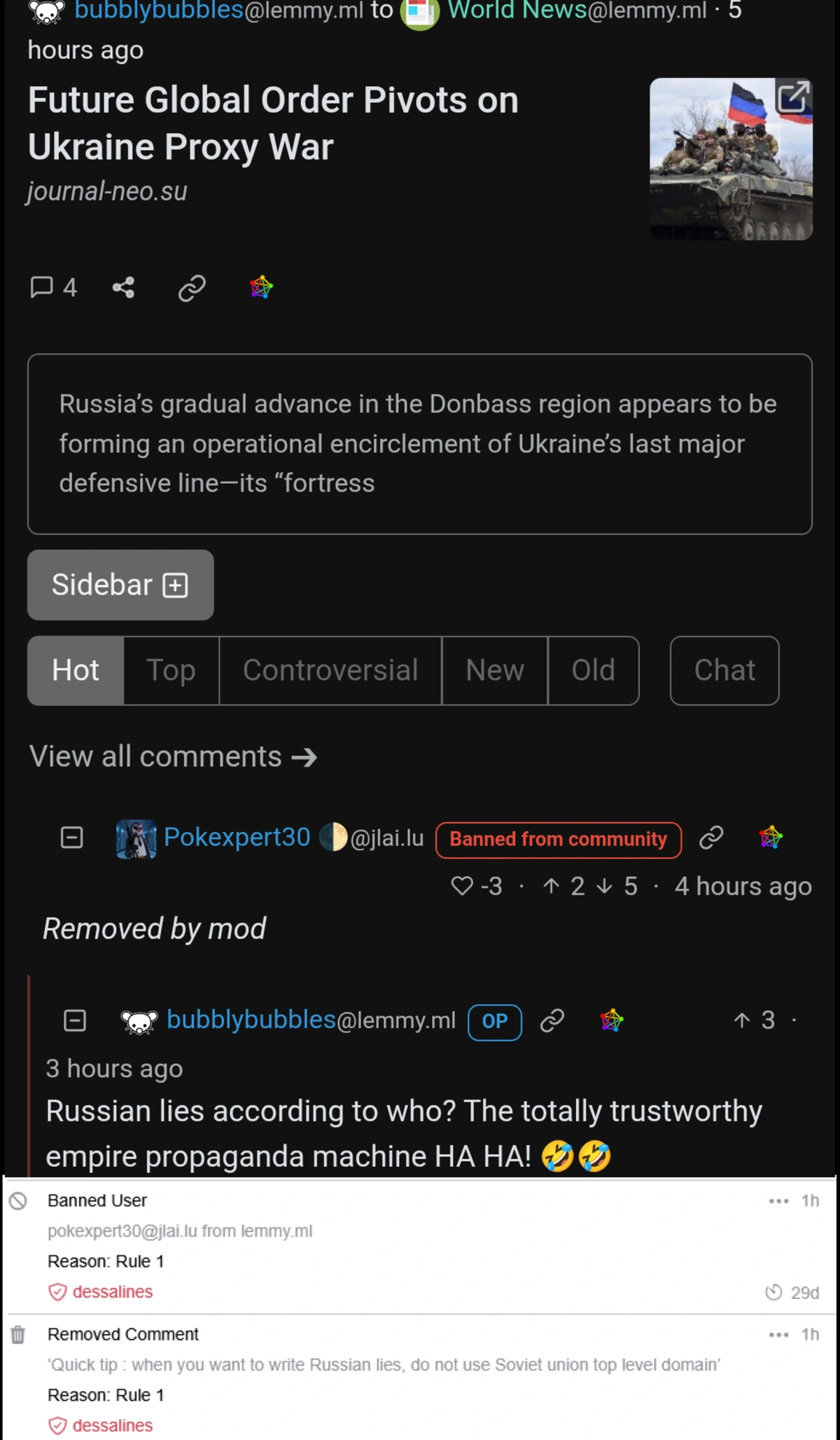840x1440 pixels.
Task: Open the journal-neo.su source link
Action: click(107, 191)
